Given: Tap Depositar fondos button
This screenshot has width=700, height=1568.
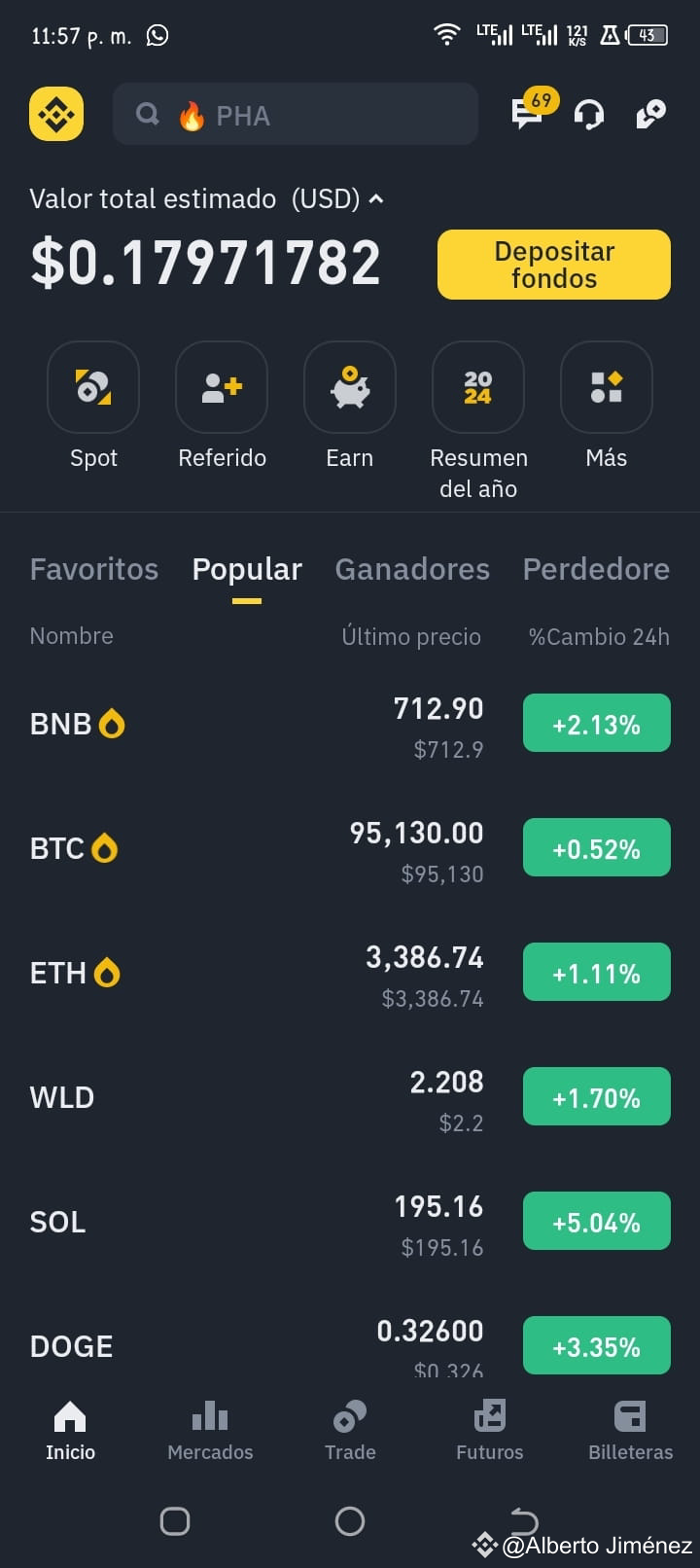Looking at the screenshot, I should [554, 265].
